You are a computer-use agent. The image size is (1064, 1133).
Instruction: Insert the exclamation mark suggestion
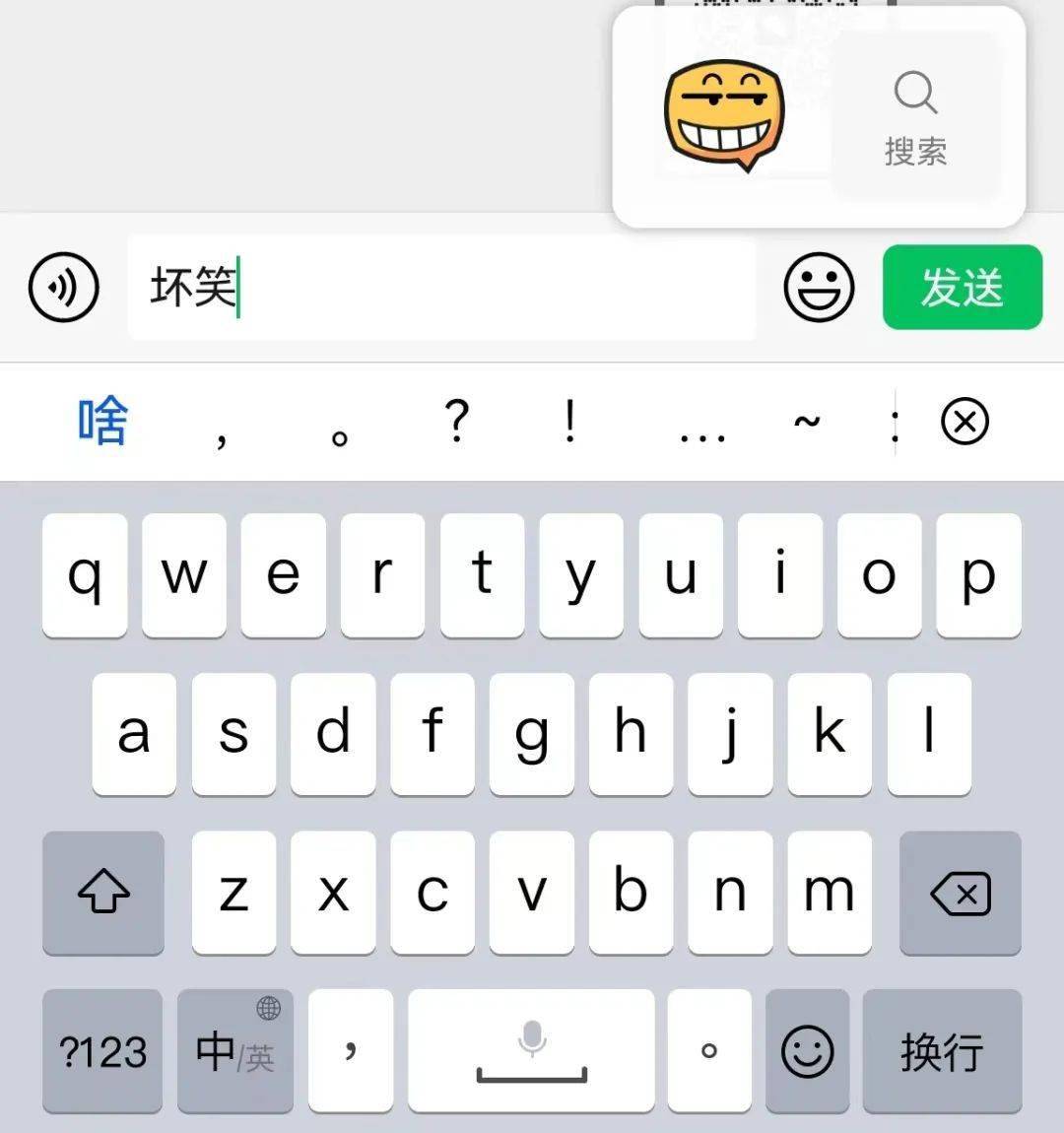coord(569,422)
